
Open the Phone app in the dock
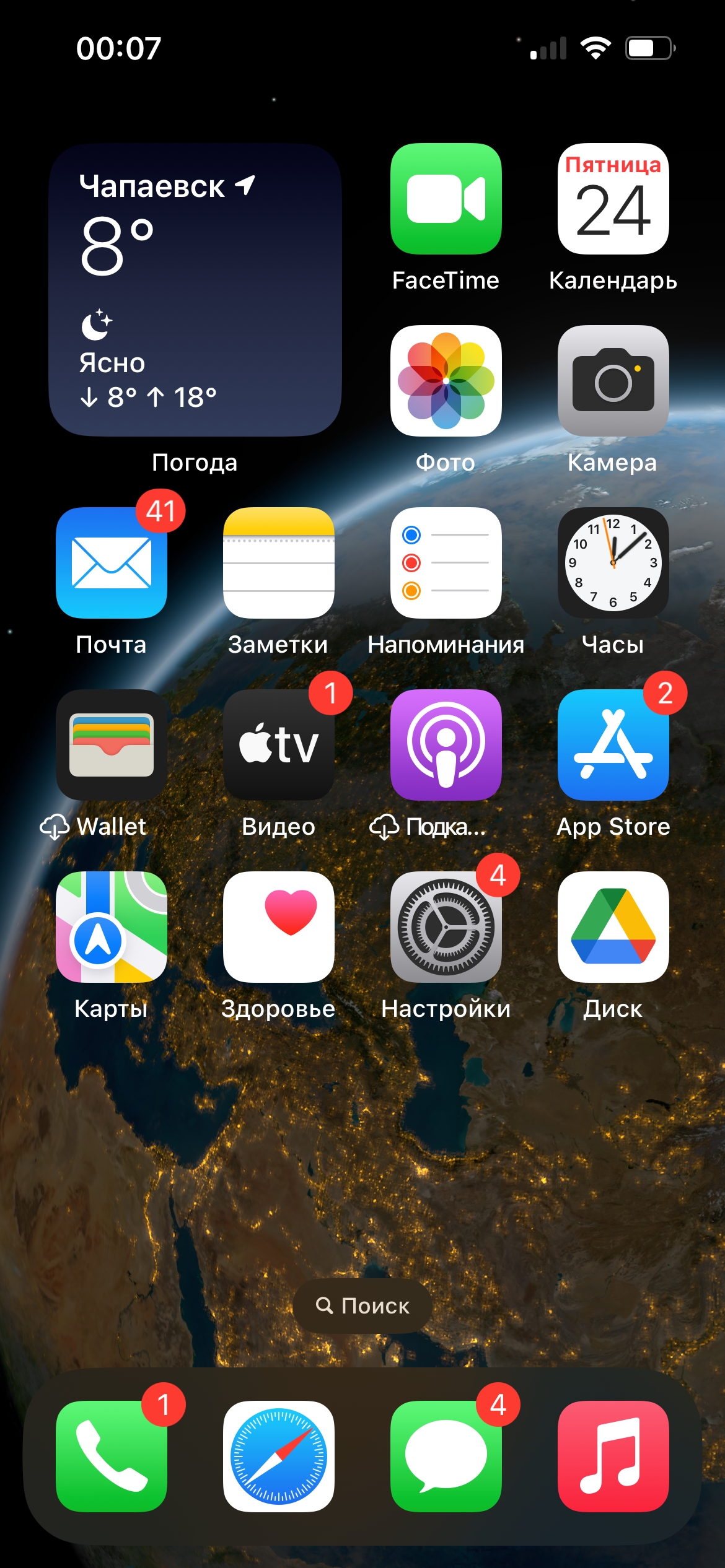pyautogui.click(x=112, y=1457)
